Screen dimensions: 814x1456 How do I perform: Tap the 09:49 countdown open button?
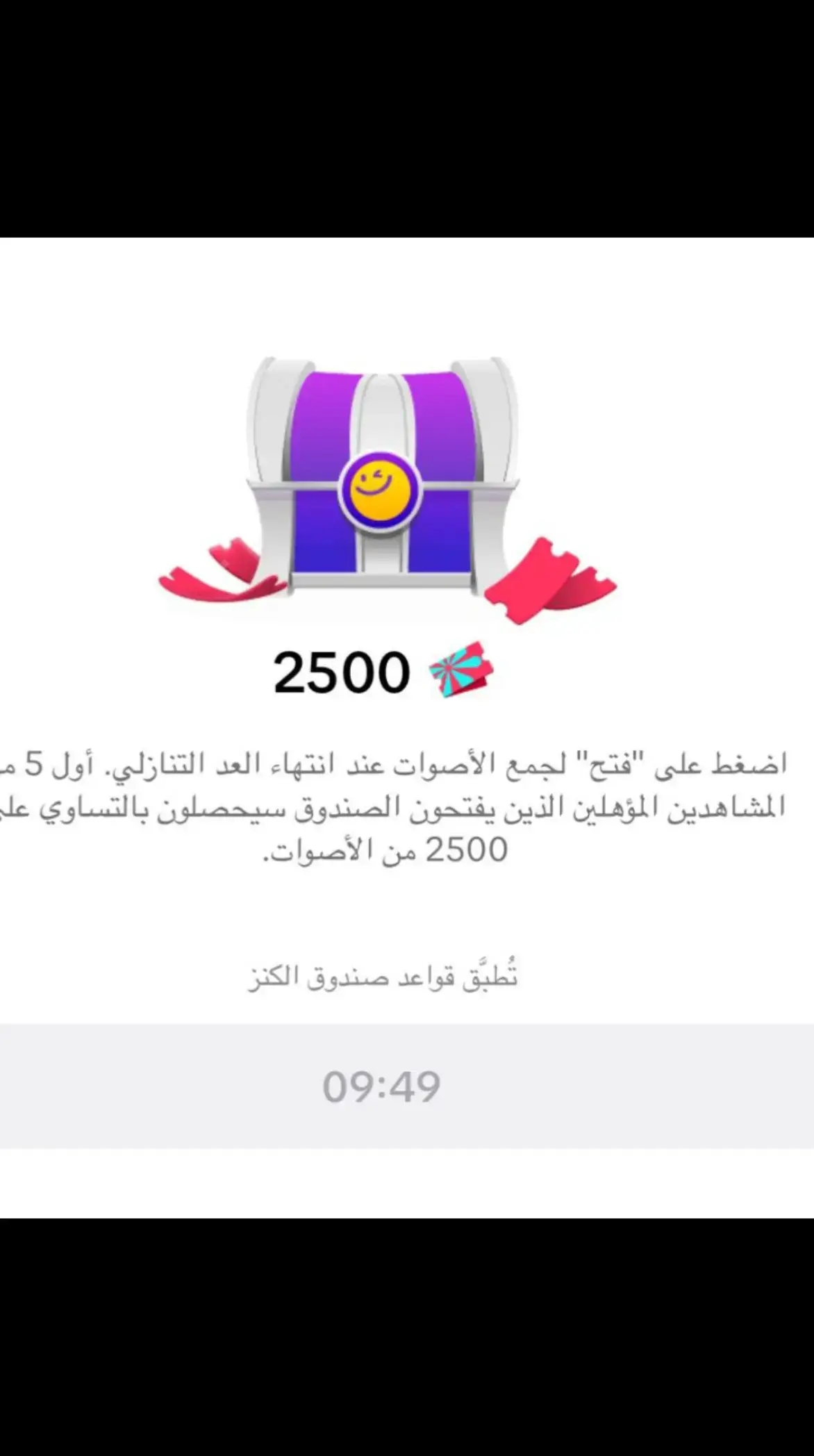(382, 1086)
